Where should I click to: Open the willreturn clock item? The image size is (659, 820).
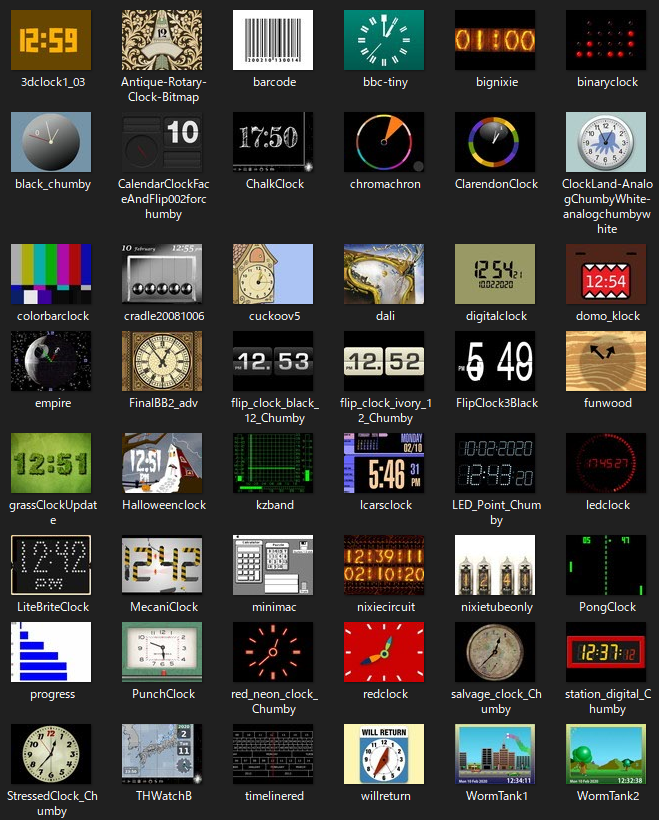click(x=384, y=753)
